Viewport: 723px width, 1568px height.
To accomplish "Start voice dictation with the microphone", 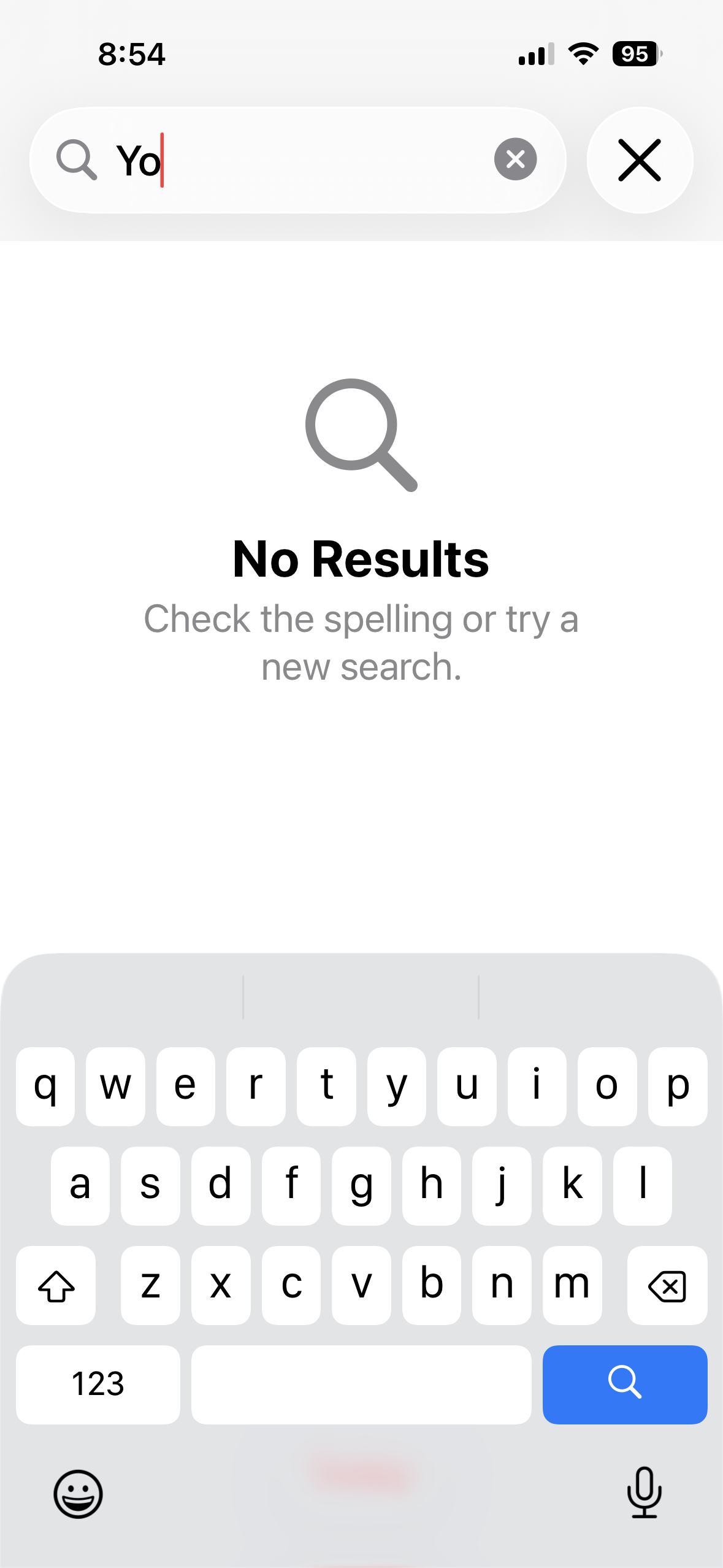I will coord(644,1492).
